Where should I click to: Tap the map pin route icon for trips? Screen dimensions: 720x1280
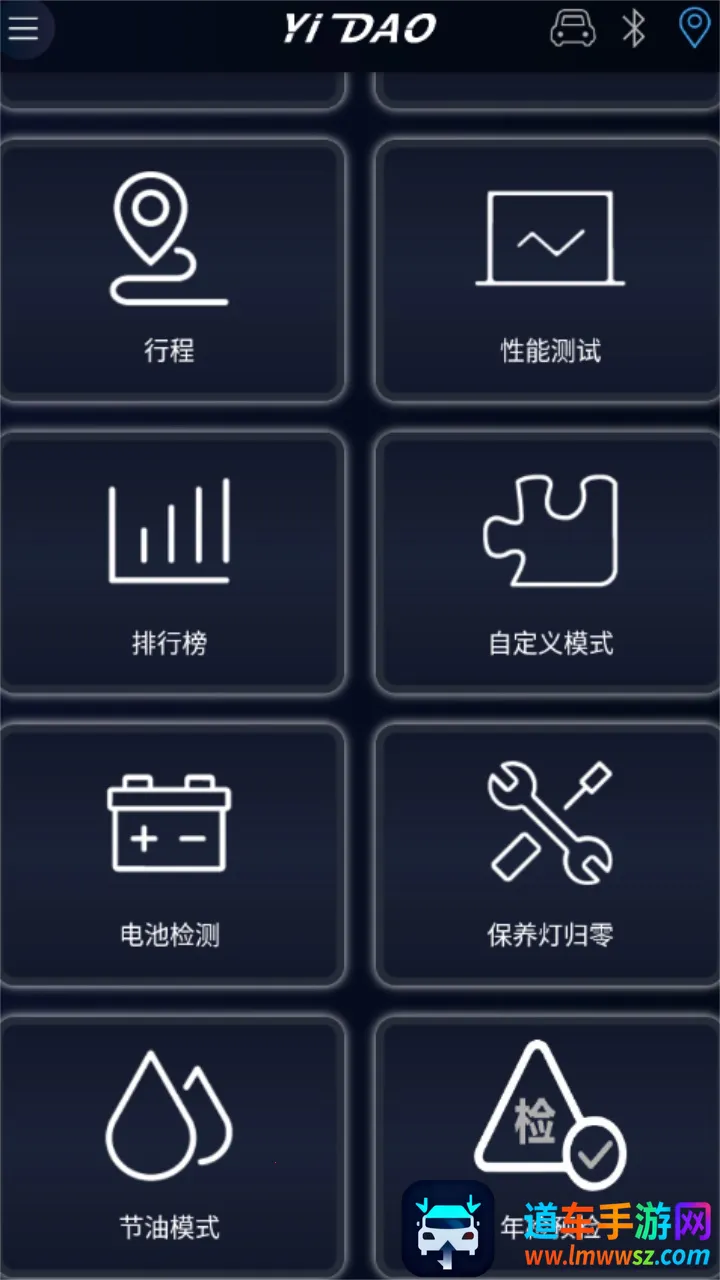[170, 240]
